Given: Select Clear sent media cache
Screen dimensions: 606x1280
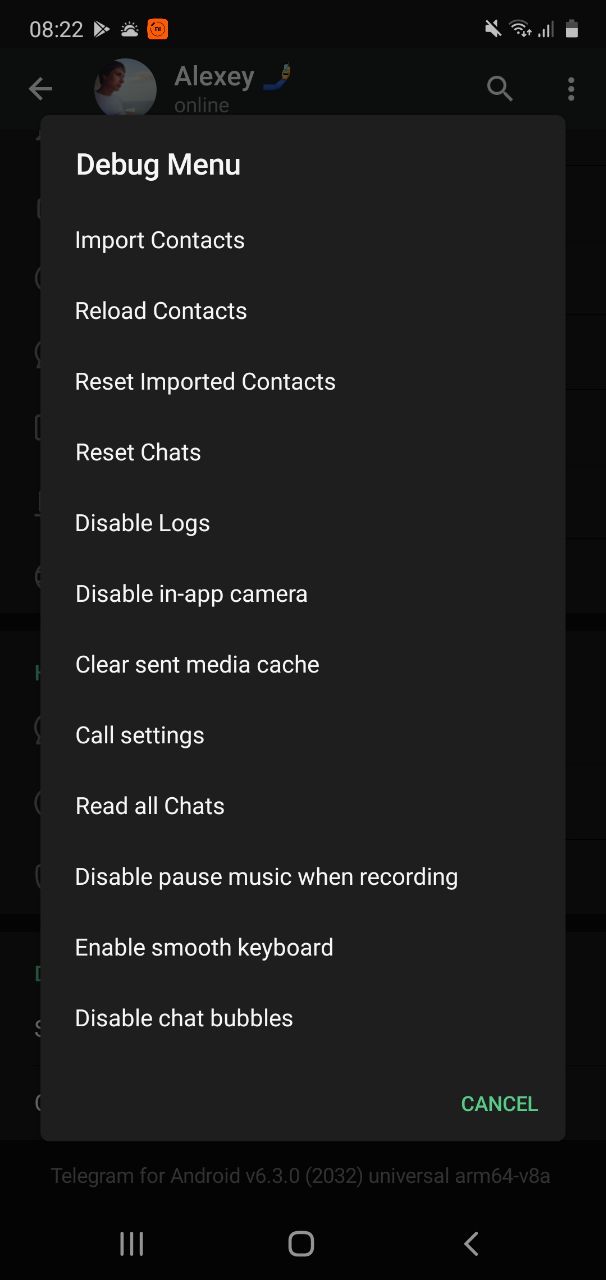Looking at the screenshot, I should 197,665.
